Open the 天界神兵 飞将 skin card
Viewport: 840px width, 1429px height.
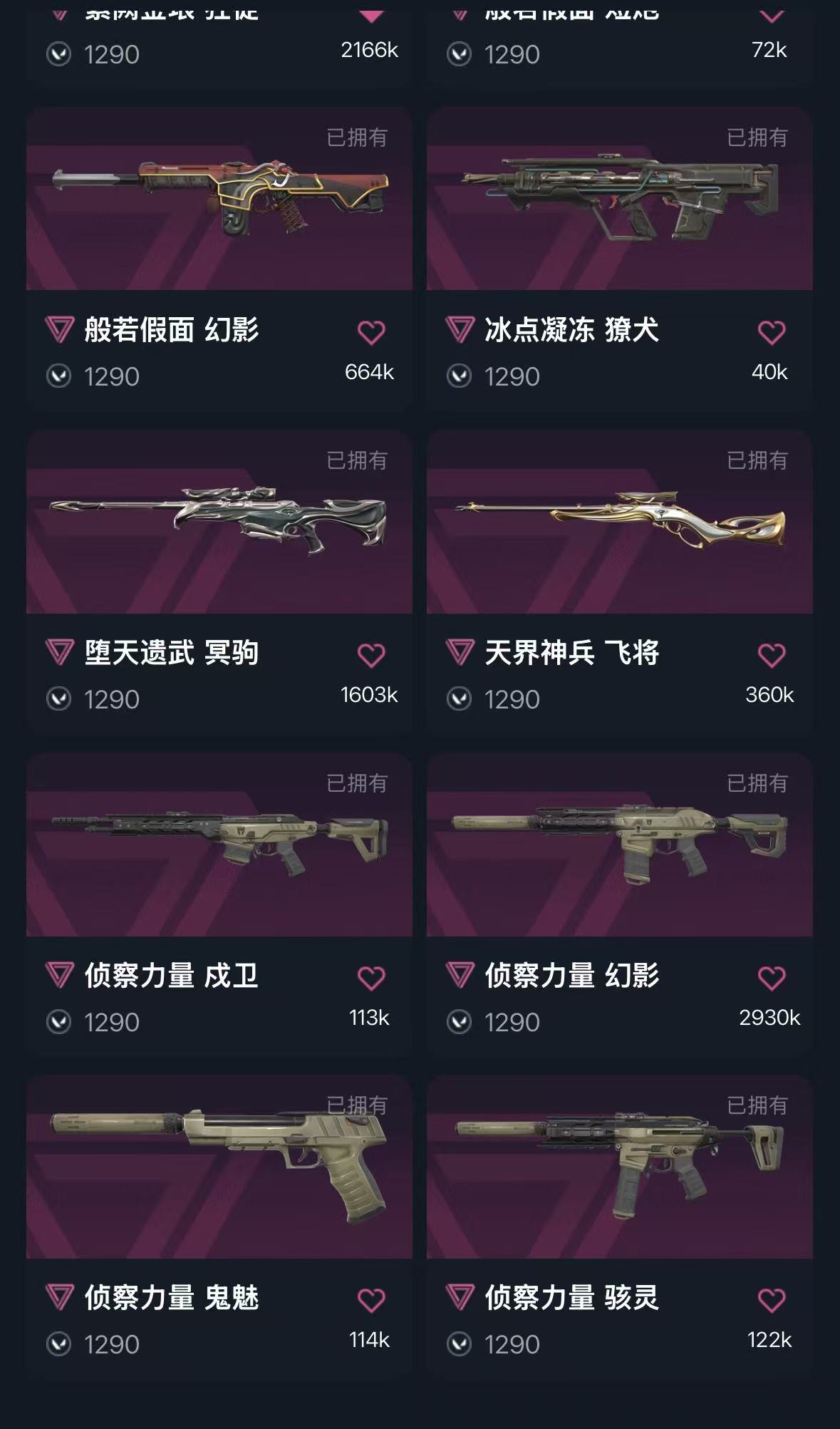click(x=620, y=582)
